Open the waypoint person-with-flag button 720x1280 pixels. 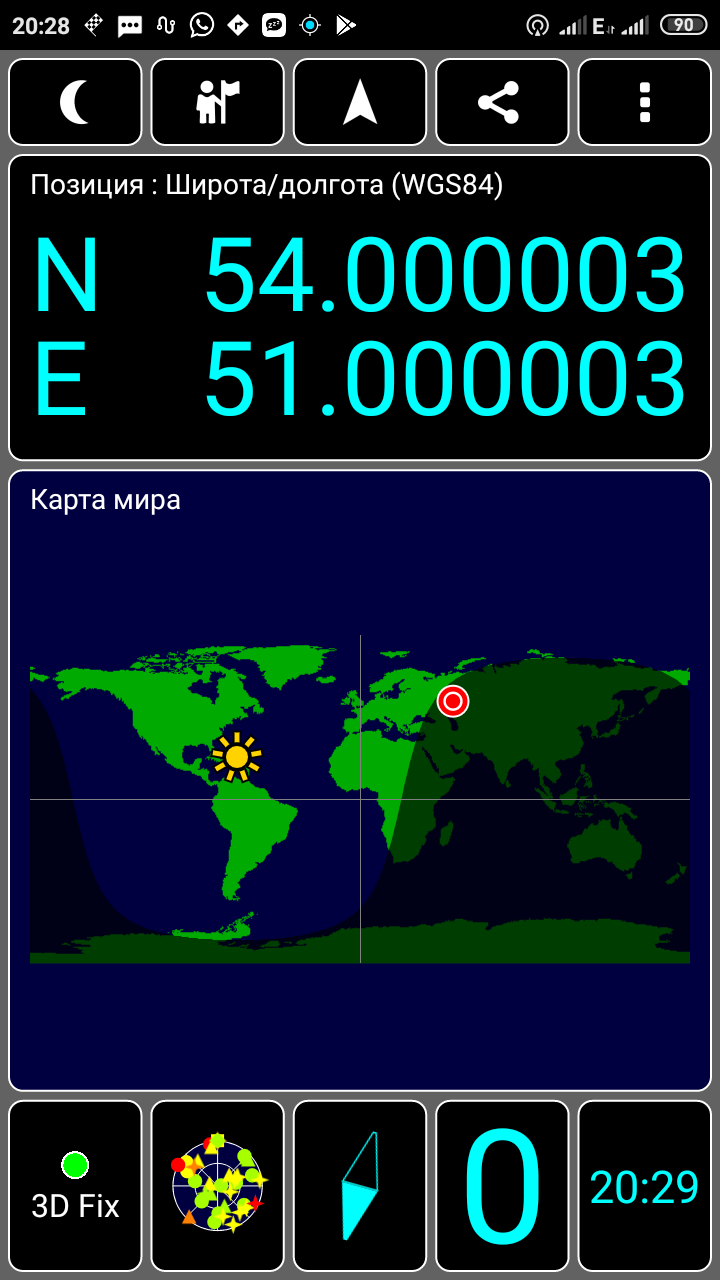point(218,102)
